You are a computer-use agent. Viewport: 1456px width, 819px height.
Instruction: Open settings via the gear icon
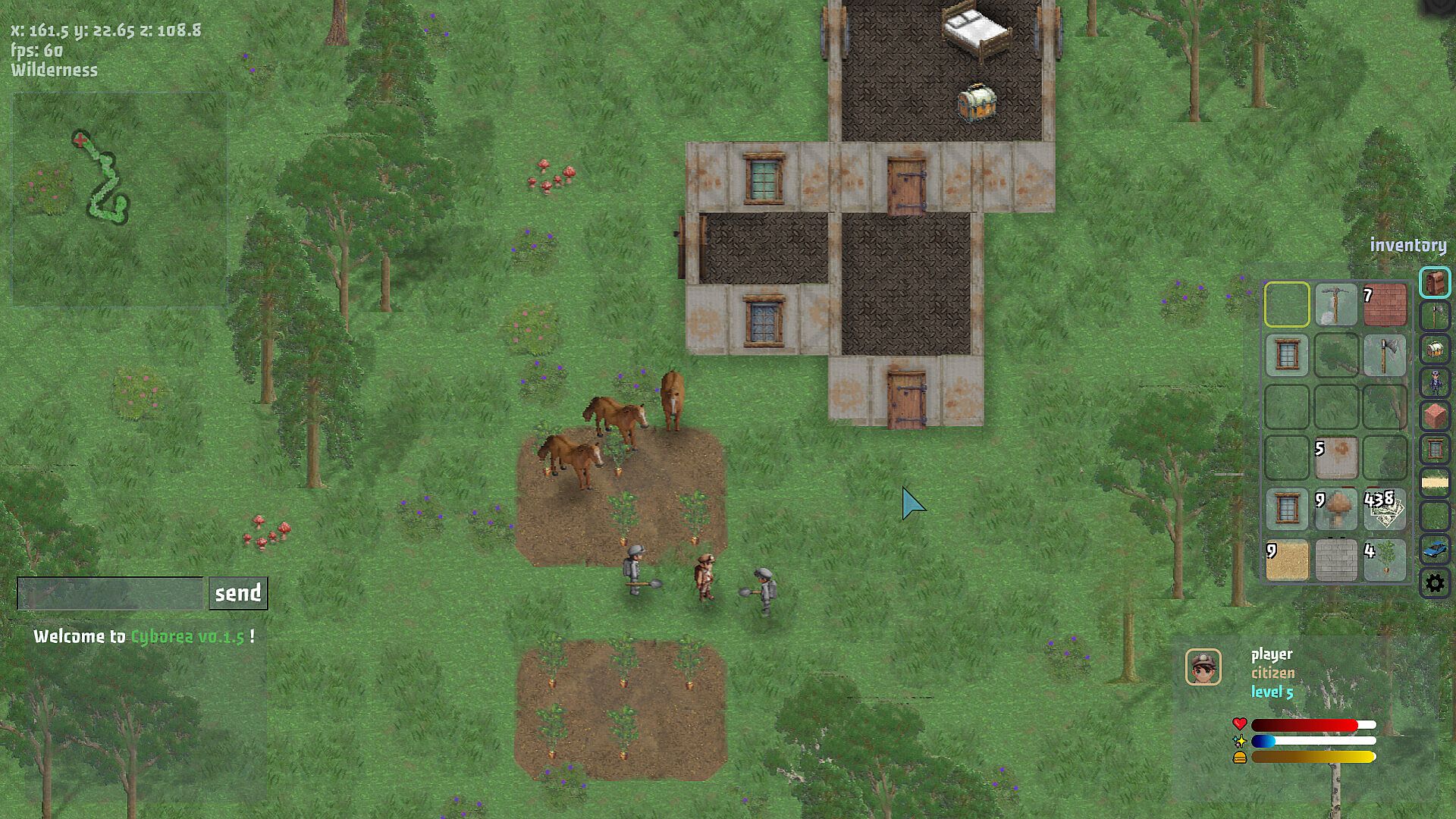tap(1435, 583)
